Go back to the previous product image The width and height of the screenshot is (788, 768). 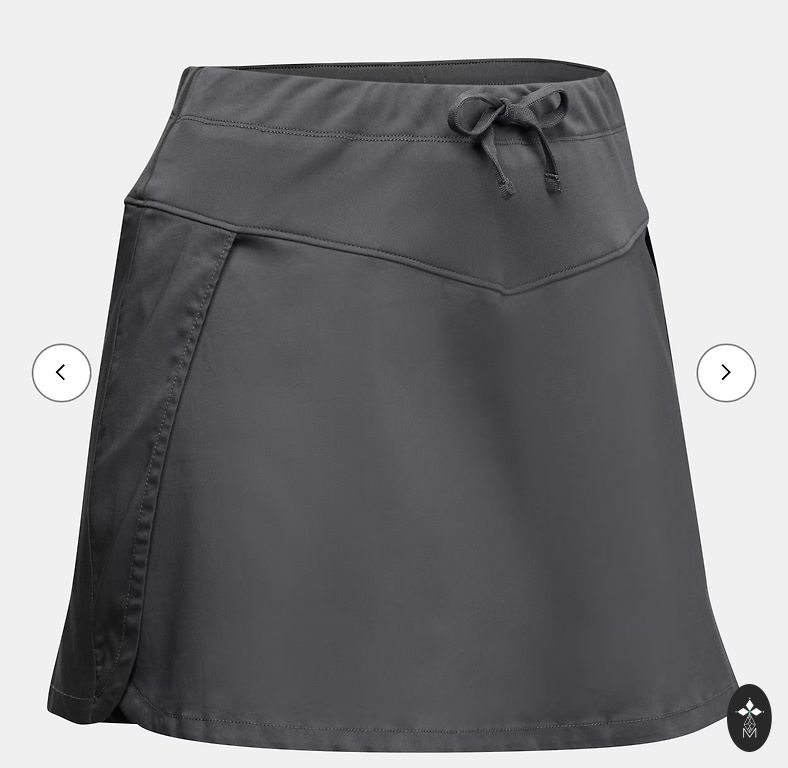tap(61, 372)
